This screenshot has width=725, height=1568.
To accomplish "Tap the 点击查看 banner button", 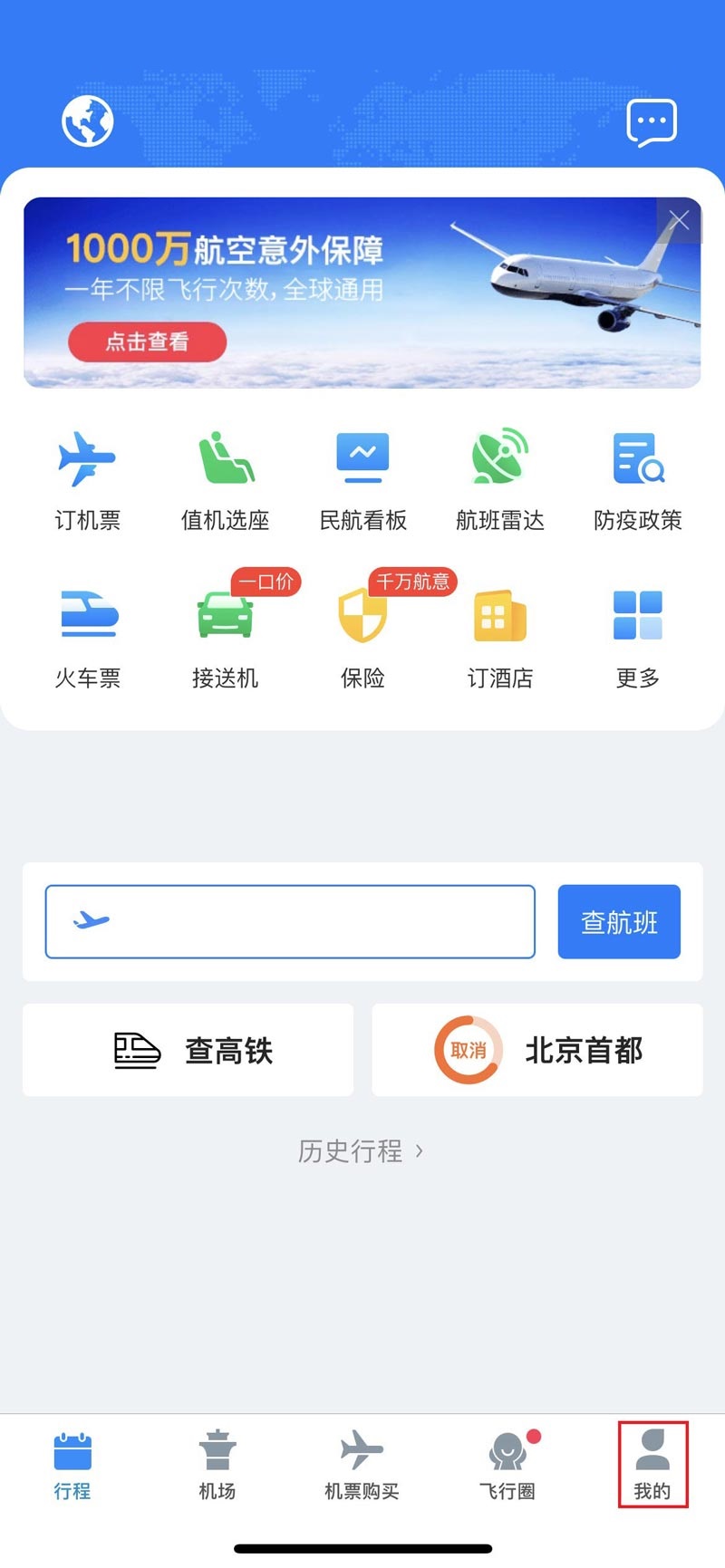I will [x=148, y=342].
